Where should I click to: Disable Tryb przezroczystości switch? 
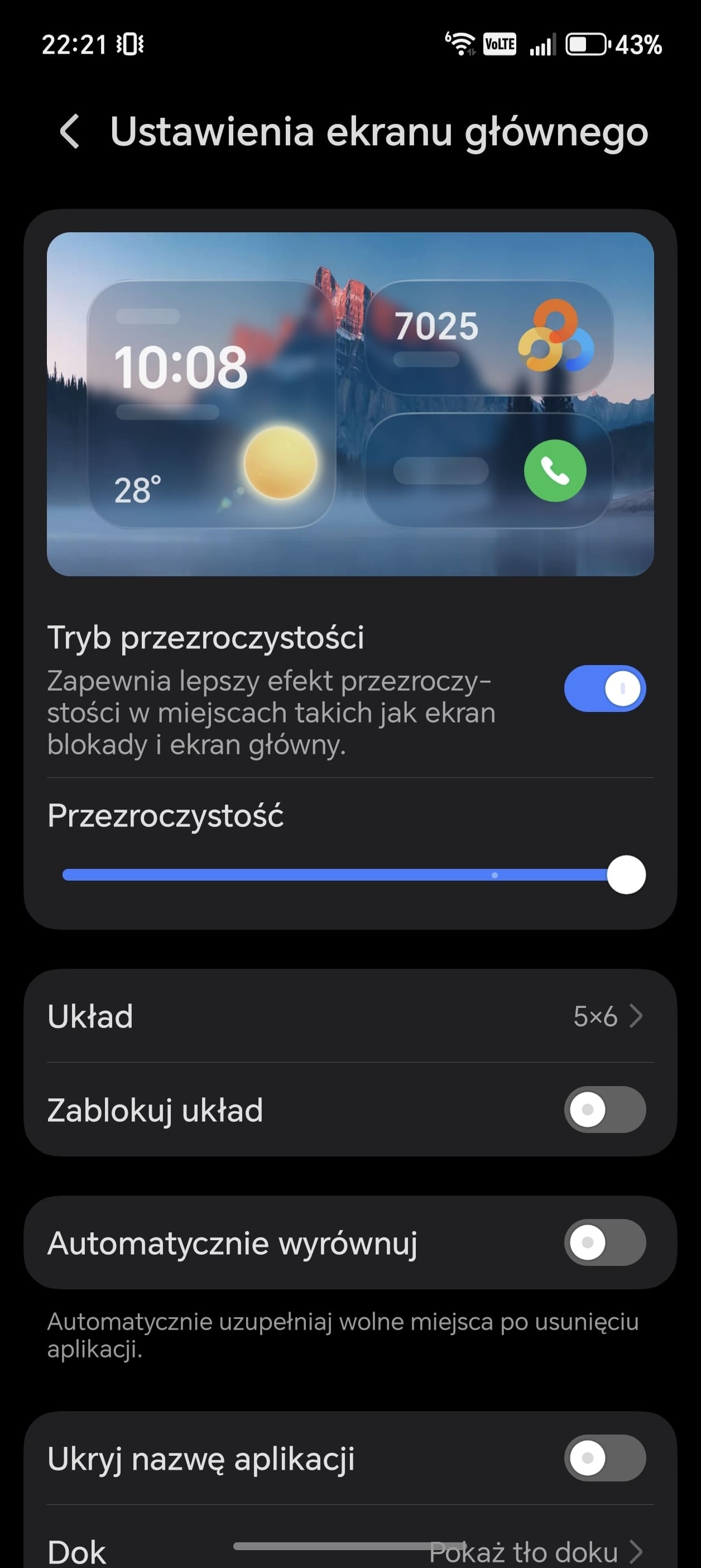click(x=604, y=689)
